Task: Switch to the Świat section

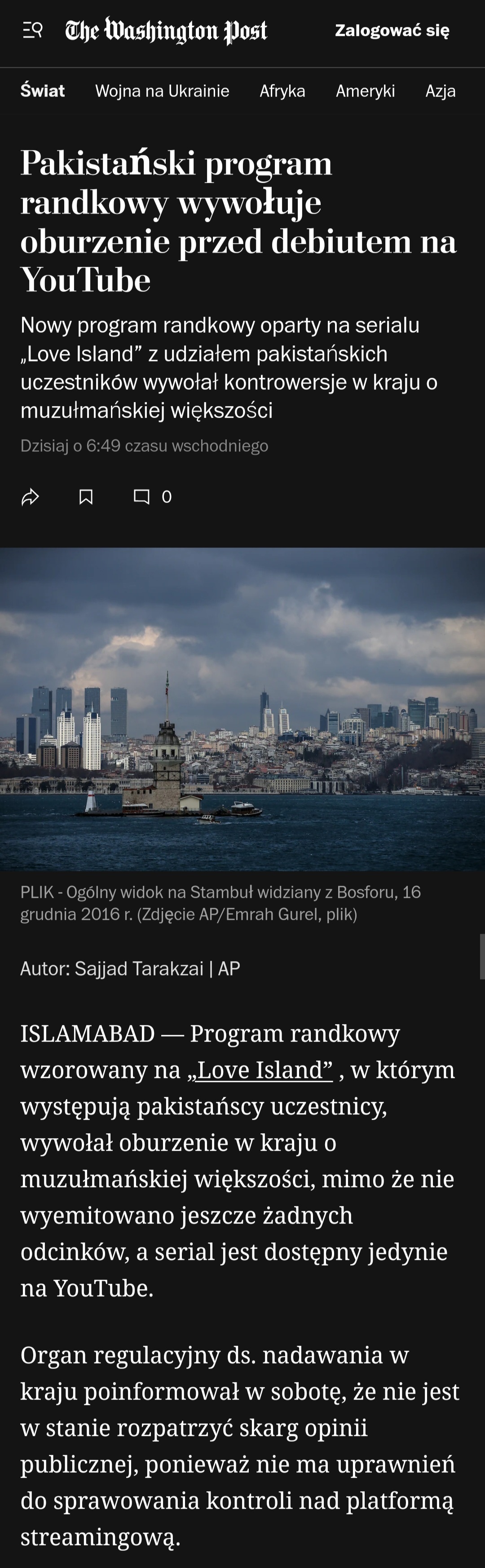Action: tap(43, 91)
